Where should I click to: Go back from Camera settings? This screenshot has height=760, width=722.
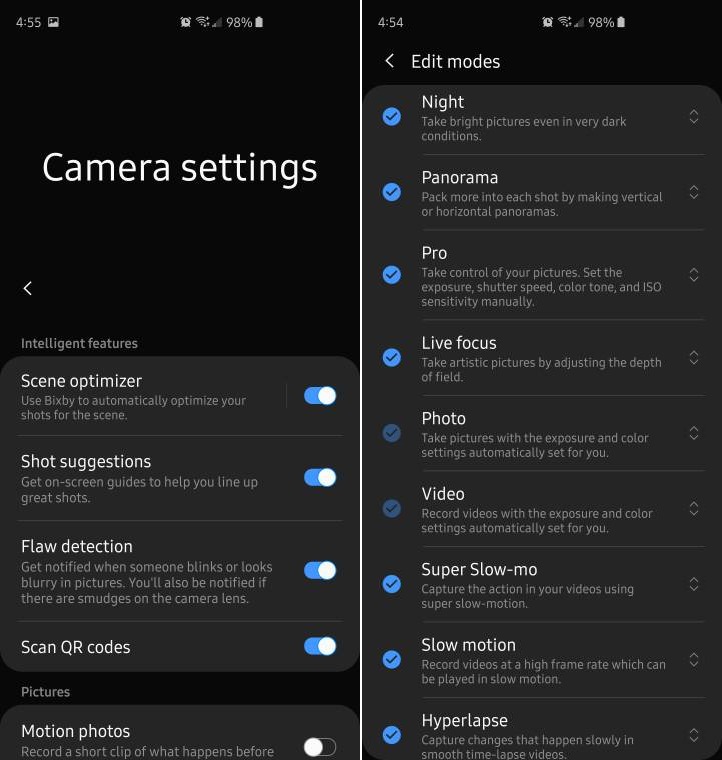click(28, 288)
